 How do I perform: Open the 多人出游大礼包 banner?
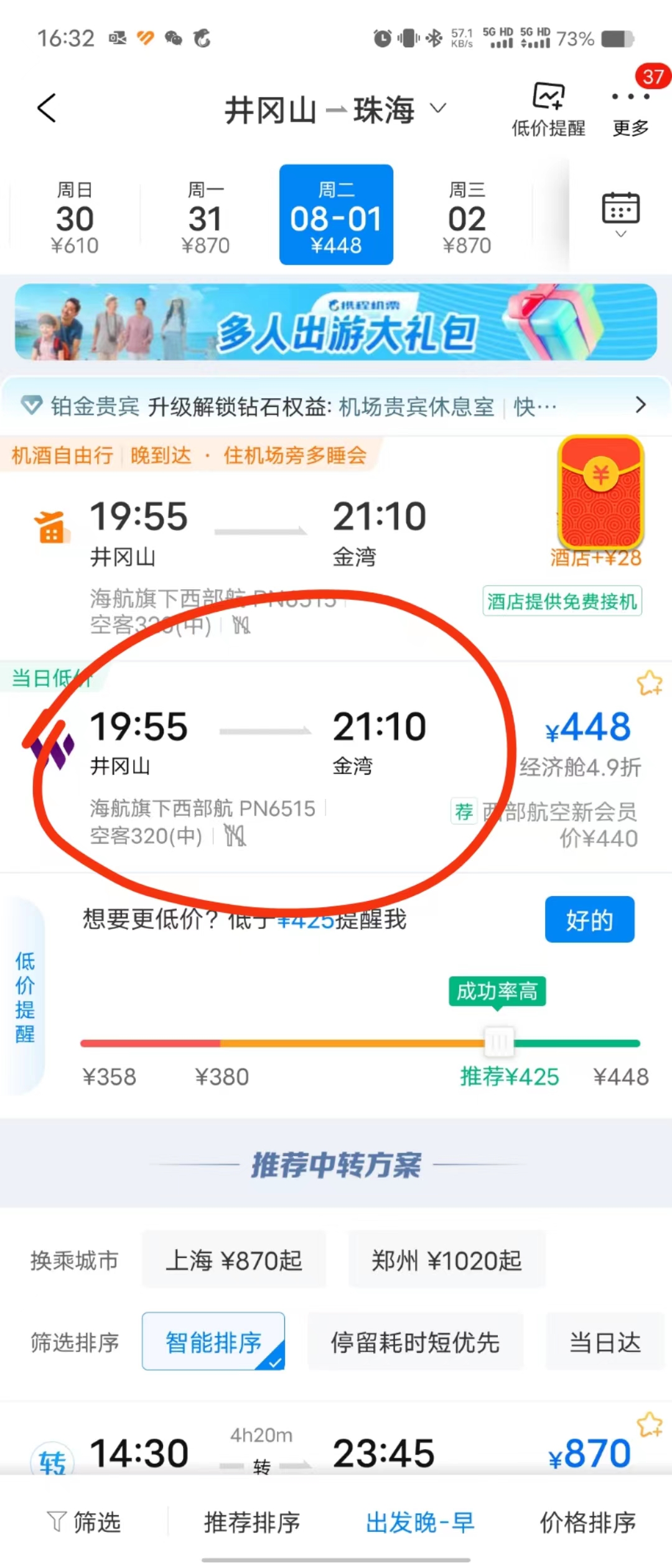click(336, 322)
